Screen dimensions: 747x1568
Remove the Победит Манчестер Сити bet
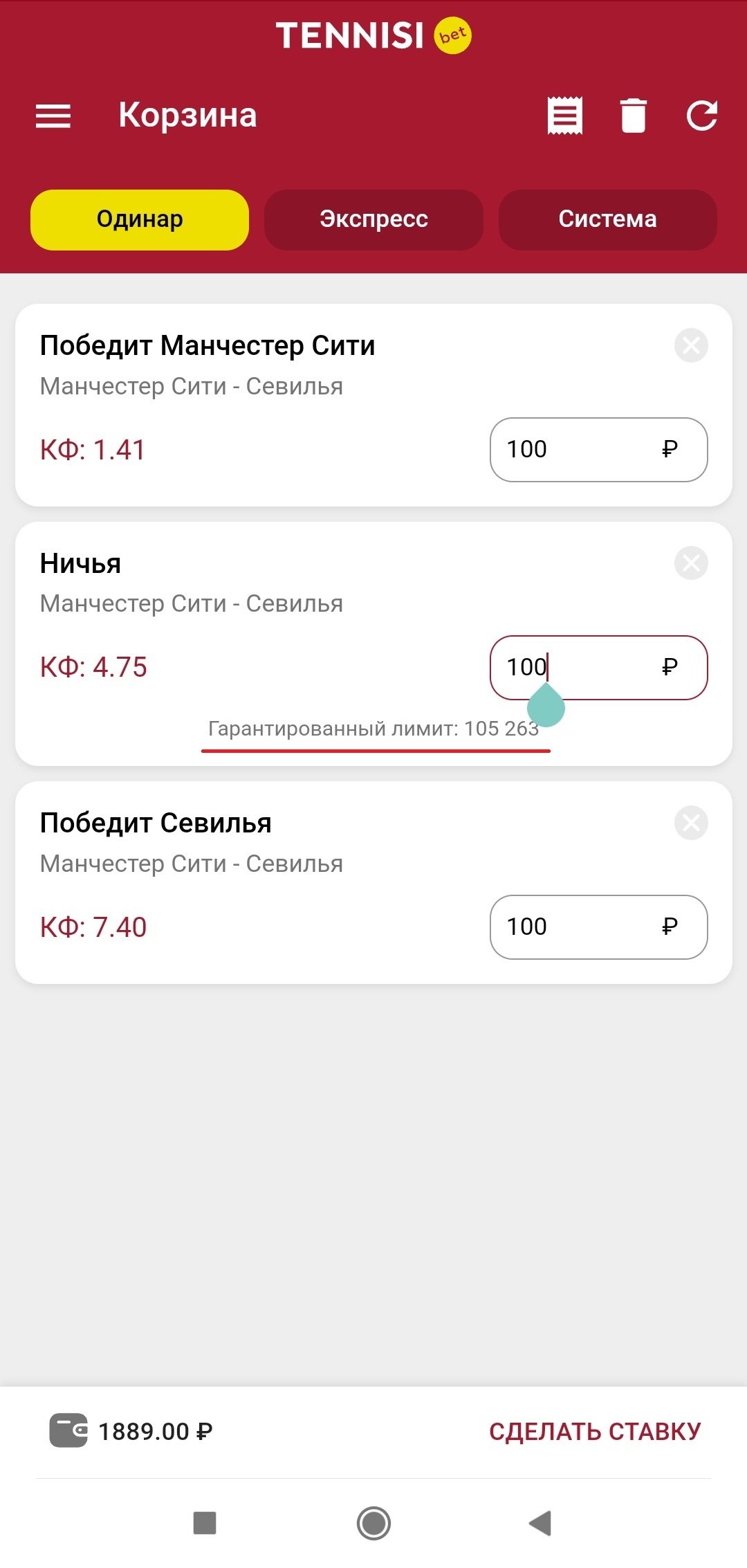point(691,345)
